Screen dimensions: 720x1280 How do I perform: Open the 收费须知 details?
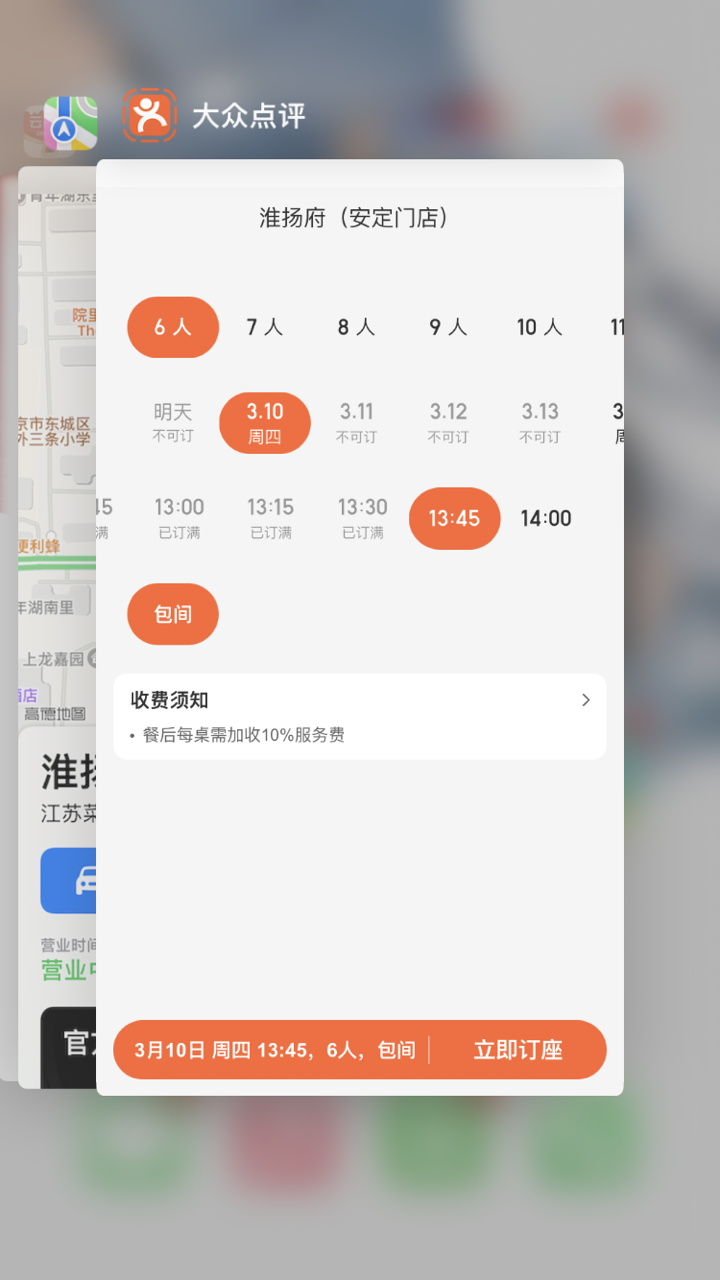pos(360,716)
